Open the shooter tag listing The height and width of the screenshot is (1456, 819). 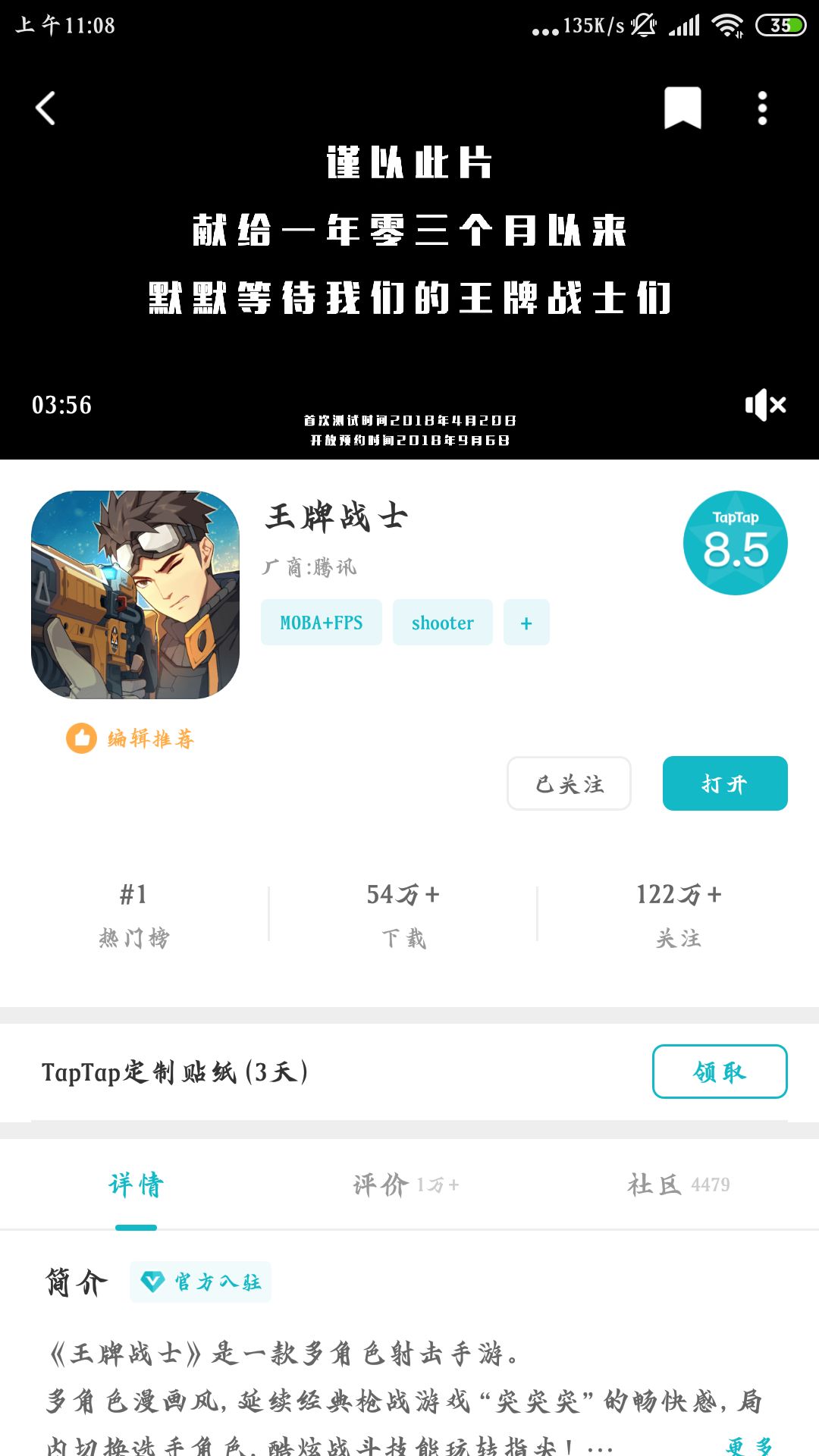click(x=442, y=622)
